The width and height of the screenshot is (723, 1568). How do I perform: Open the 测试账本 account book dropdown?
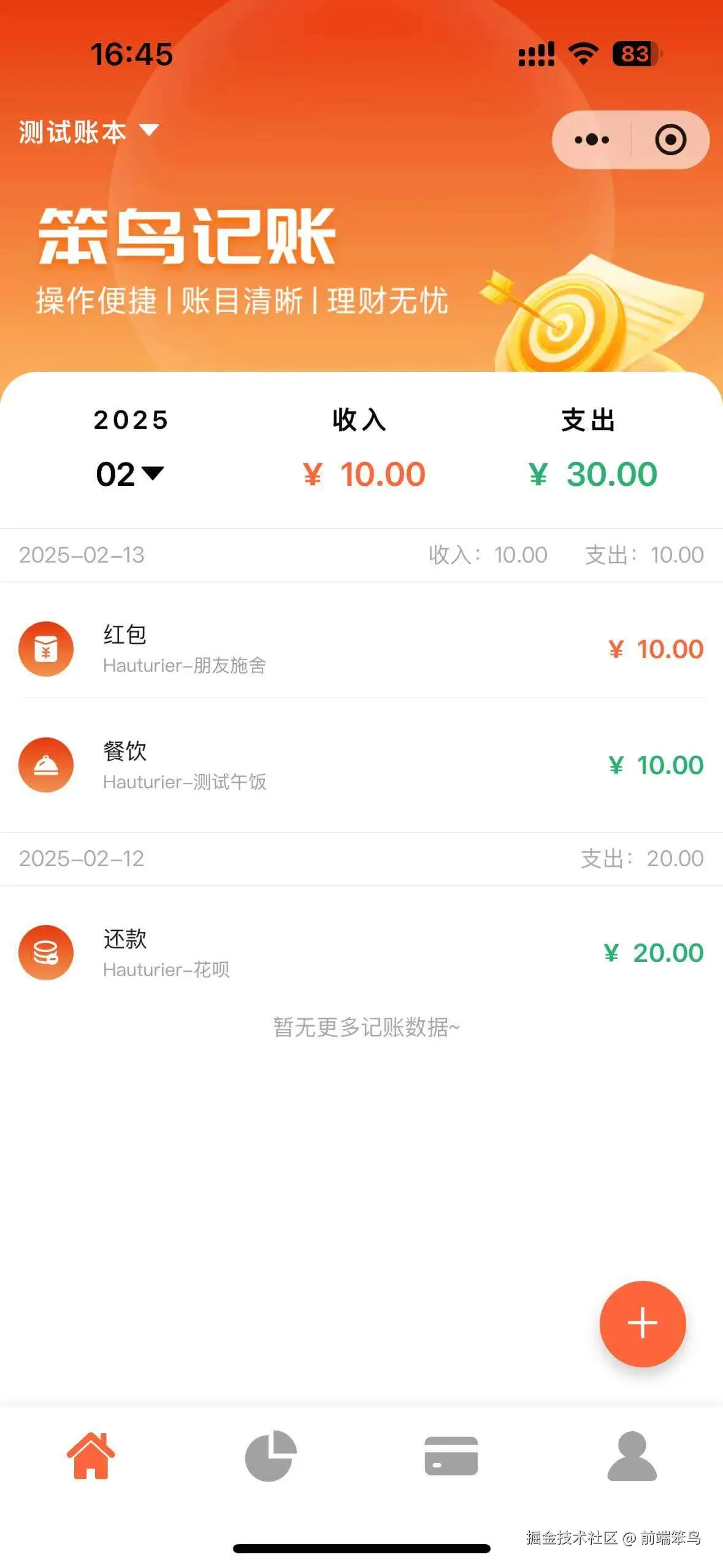[x=89, y=131]
